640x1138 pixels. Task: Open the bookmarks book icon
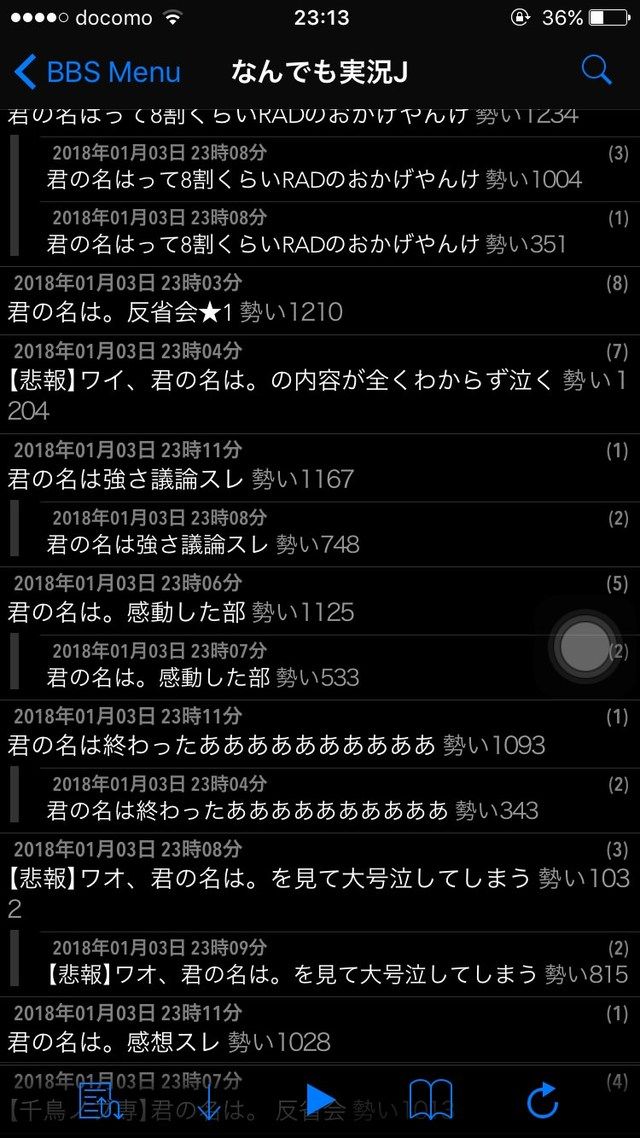click(x=431, y=1100)
